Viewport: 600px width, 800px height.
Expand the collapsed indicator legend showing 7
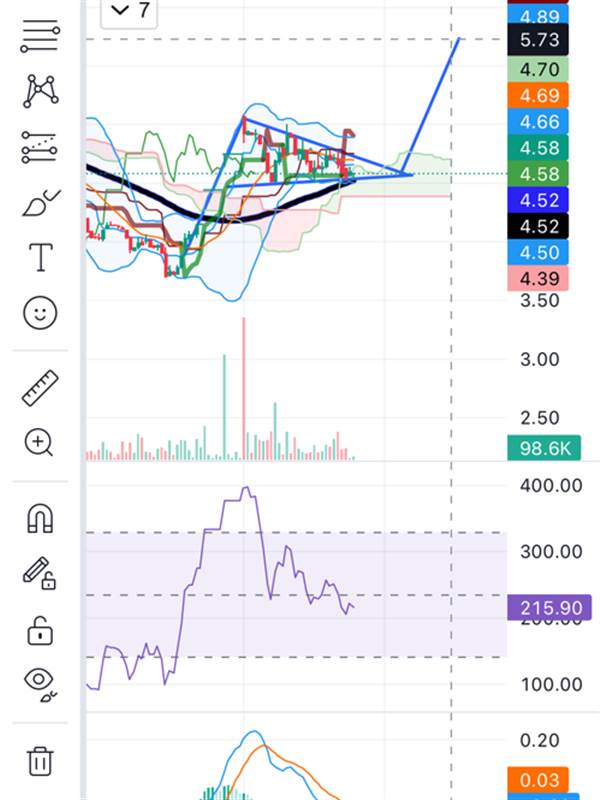[131, 10]
